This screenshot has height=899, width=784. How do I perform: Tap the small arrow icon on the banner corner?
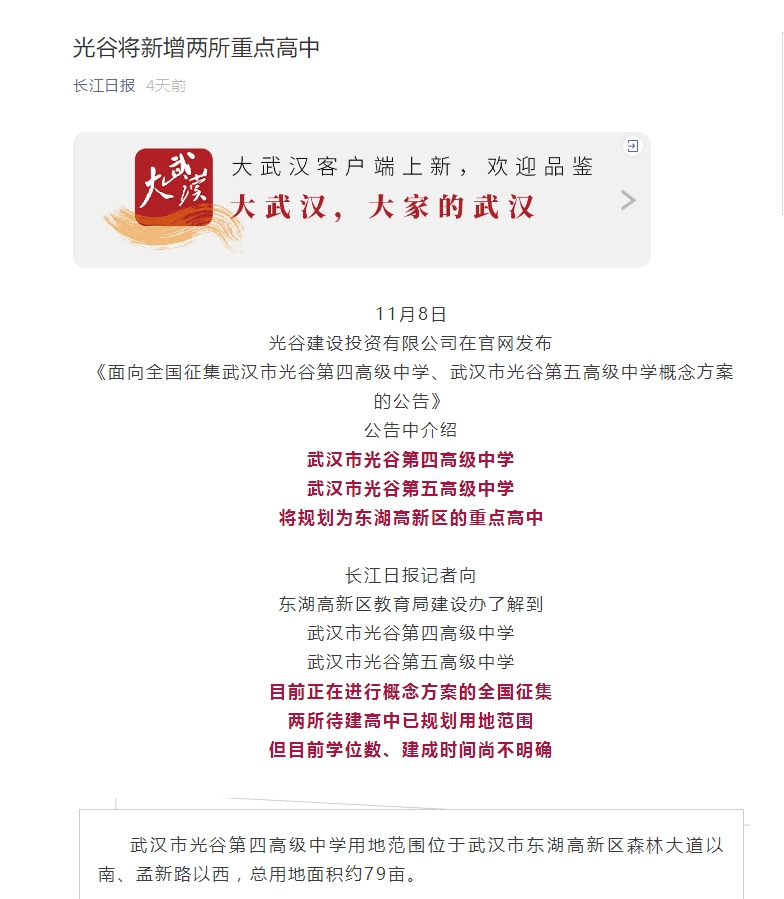(632, 146)
